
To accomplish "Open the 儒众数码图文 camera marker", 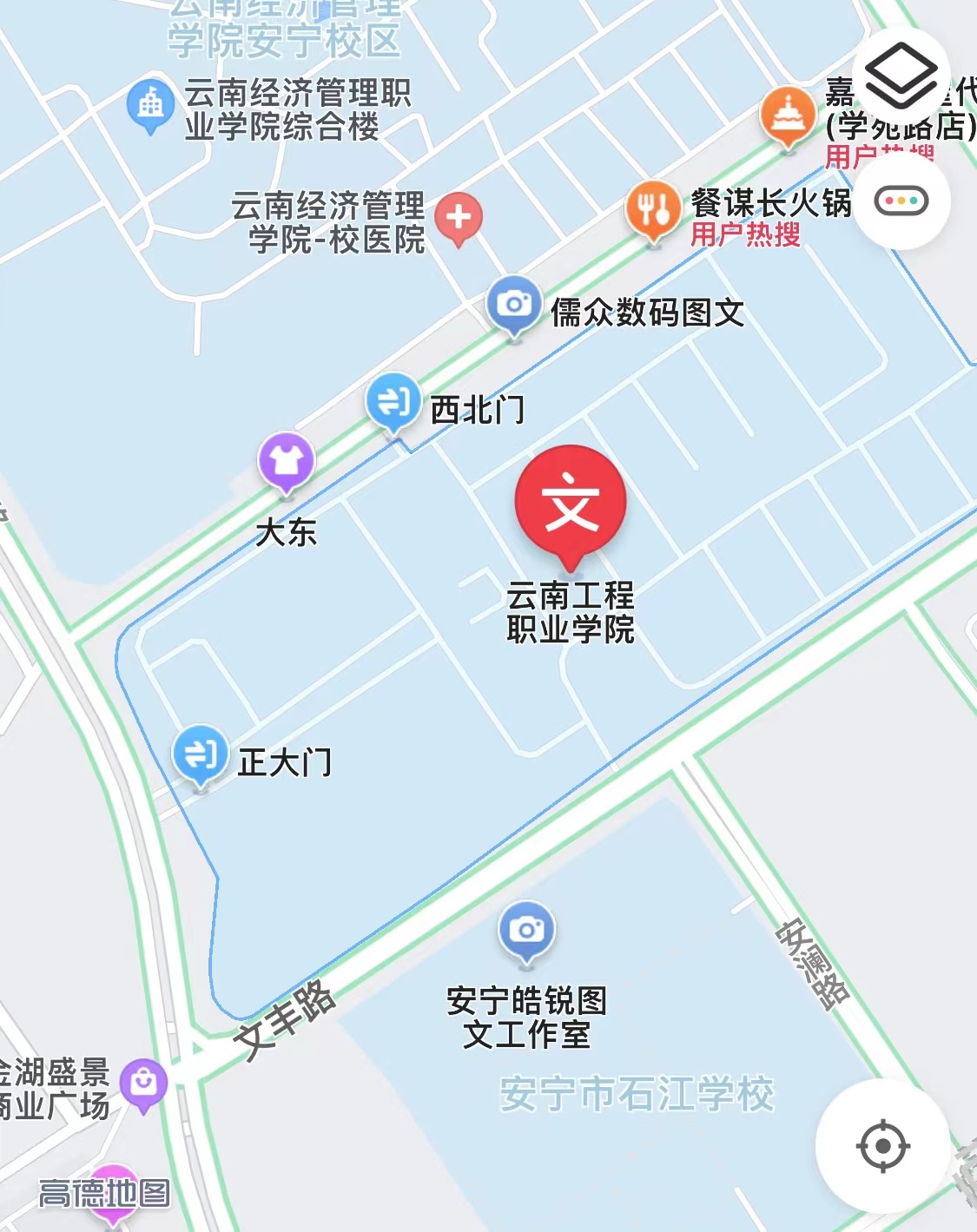I will coord(514,305).
